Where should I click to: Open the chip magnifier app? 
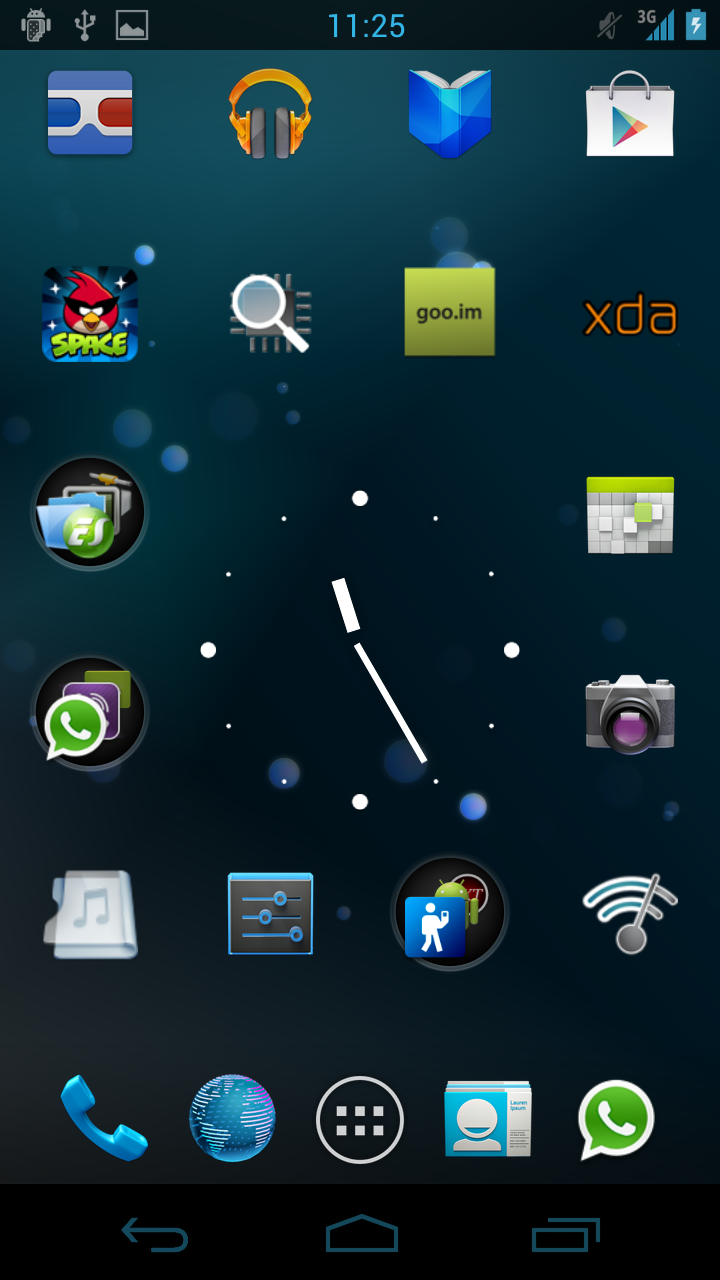(x=270, y=313)
